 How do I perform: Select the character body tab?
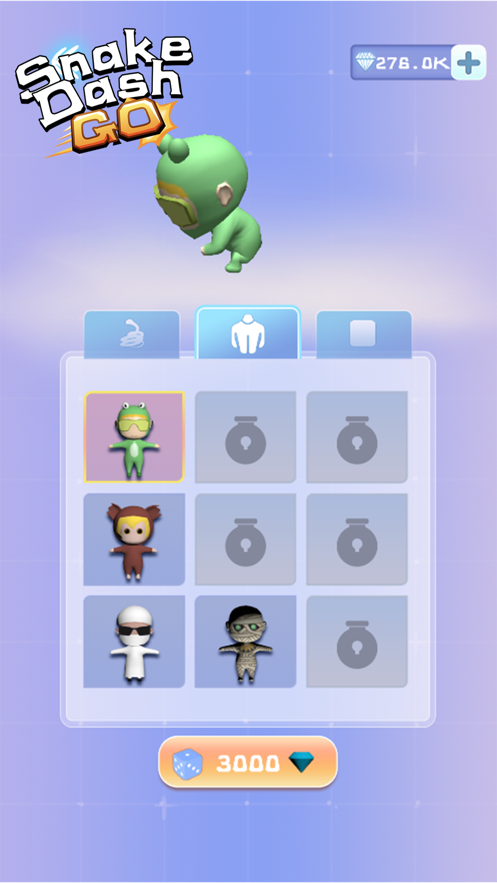coord(248,333)
